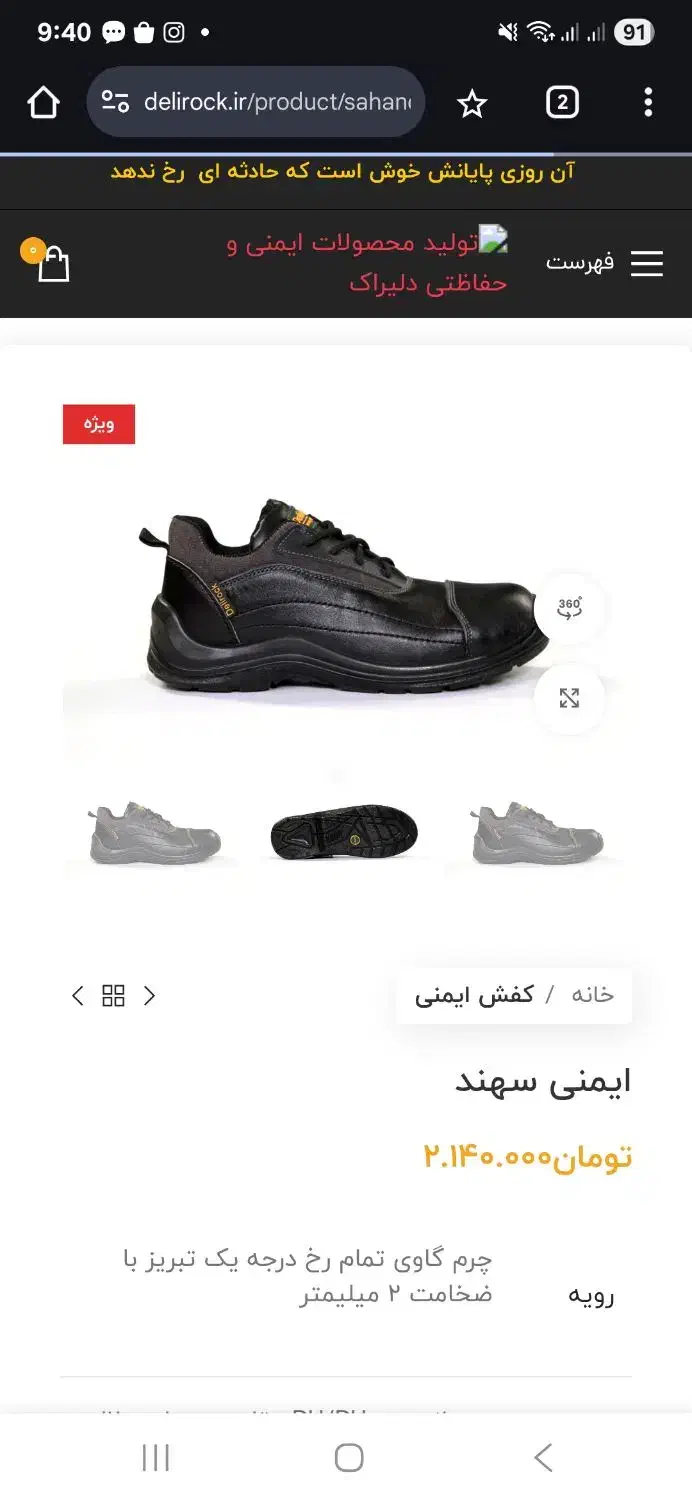Viewport: 692px width, 1500px height.
Task: Go to the browser home page
Action: click(x=43, y=102)
